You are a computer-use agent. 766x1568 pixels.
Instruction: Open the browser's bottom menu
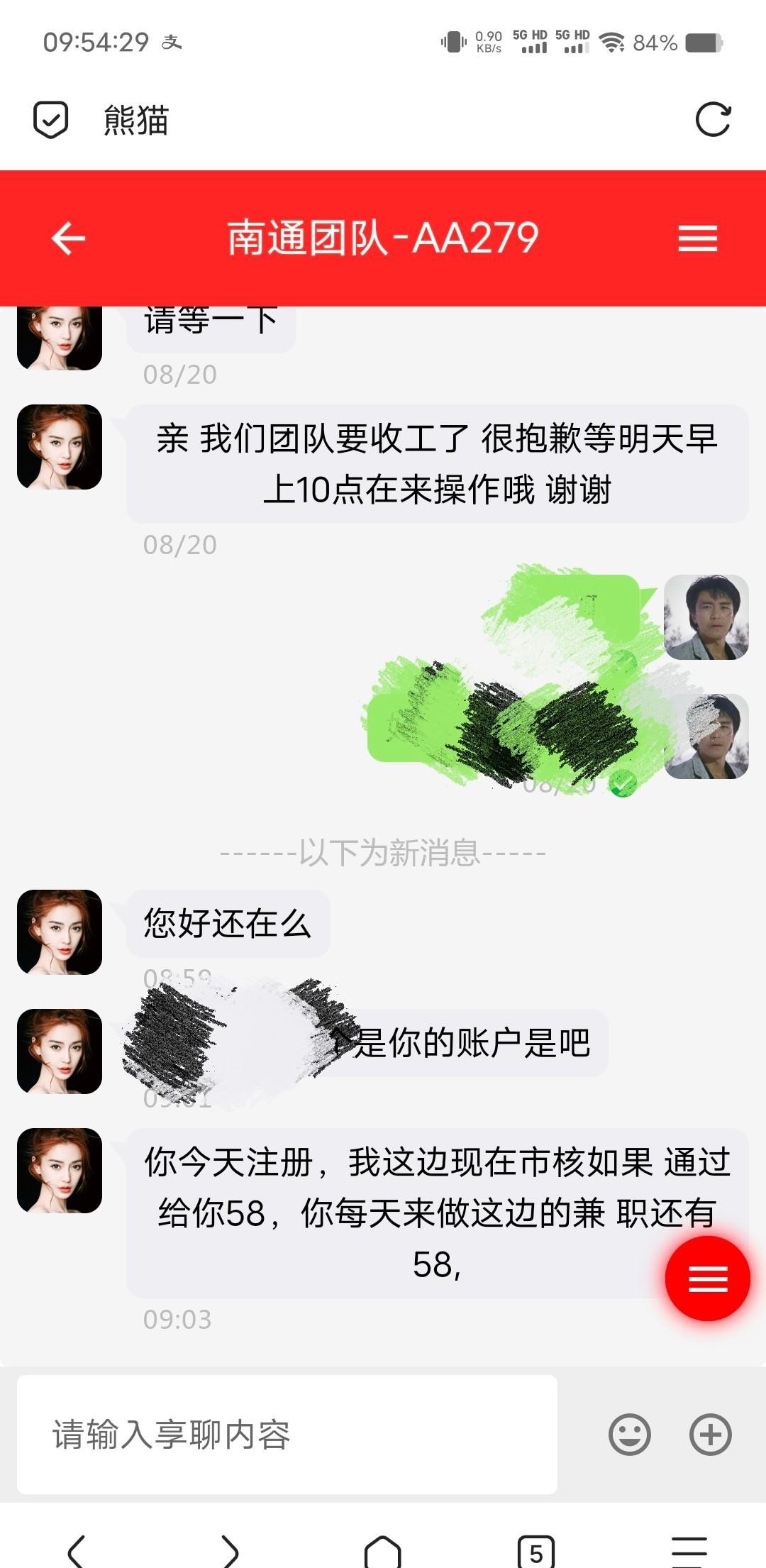click(689, 1550)
